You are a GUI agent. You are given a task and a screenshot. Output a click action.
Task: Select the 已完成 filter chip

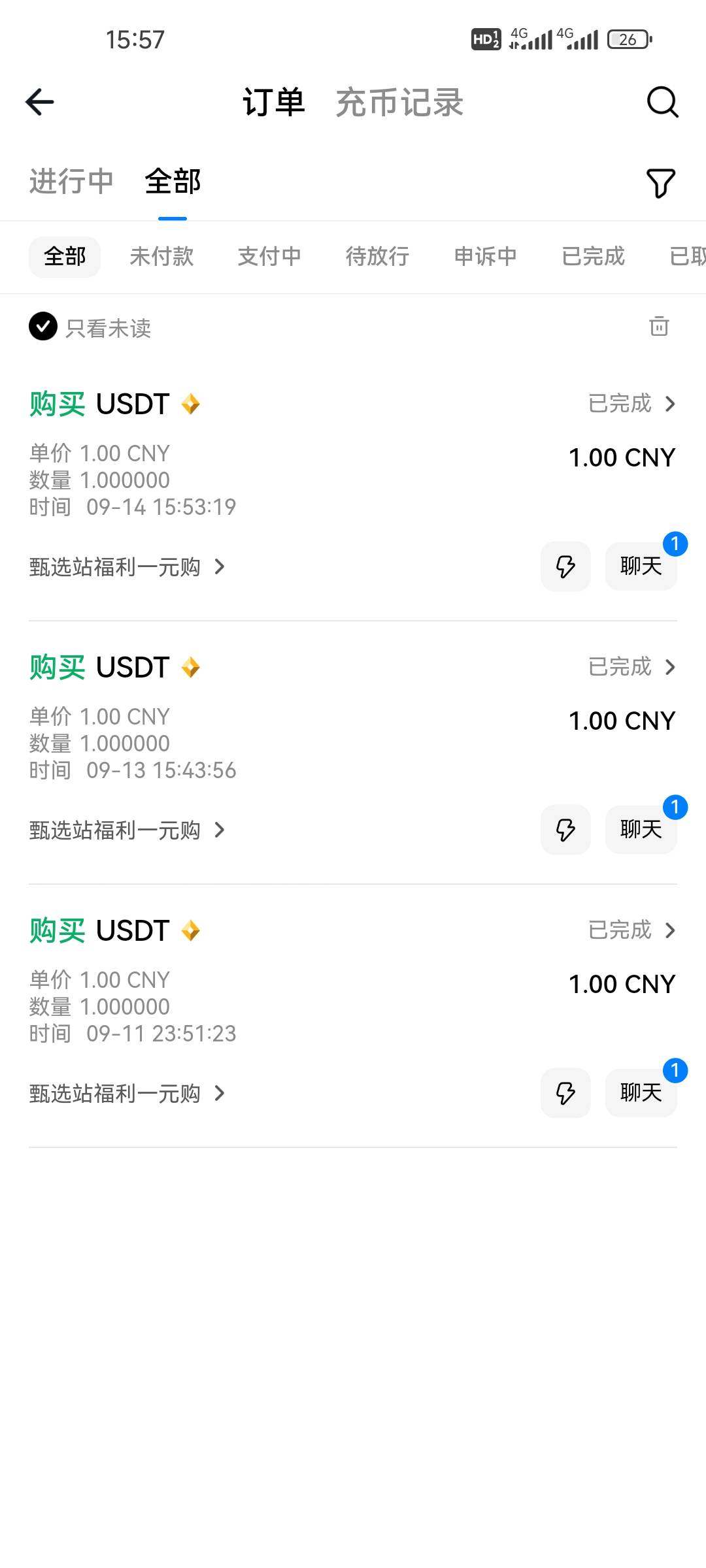(x=594, y=256)
